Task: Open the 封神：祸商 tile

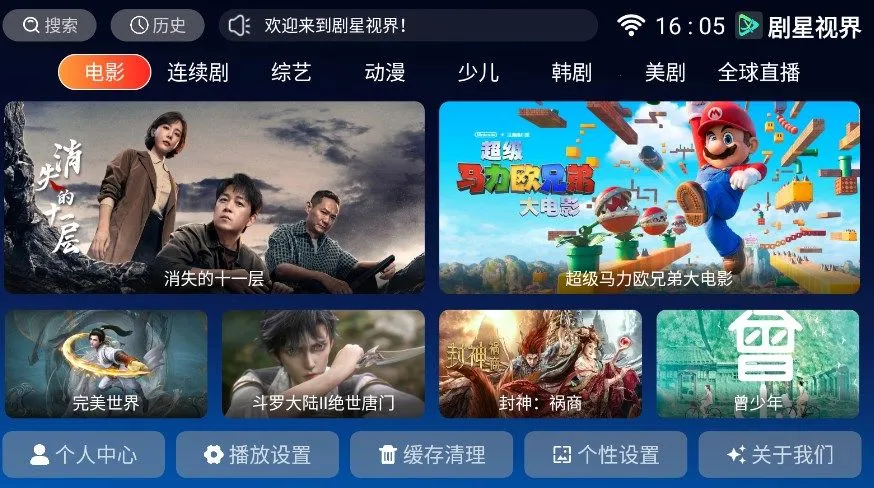Action: point(540,364)
